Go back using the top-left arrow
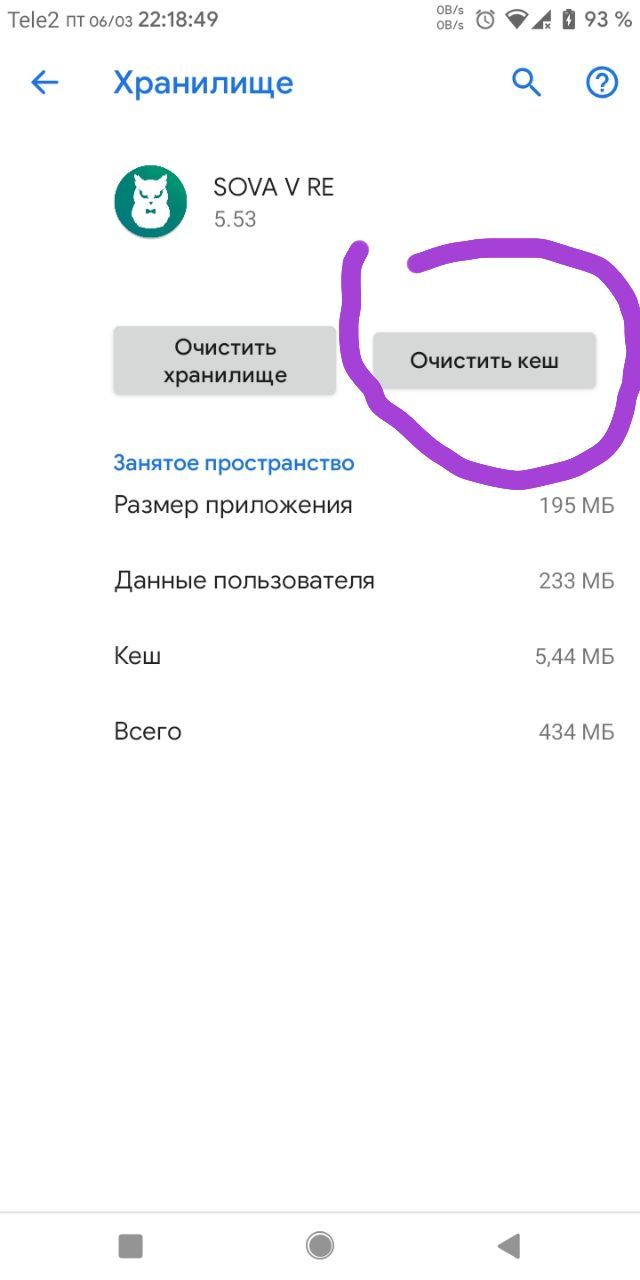640x1280 pixels. coord(45,83)
